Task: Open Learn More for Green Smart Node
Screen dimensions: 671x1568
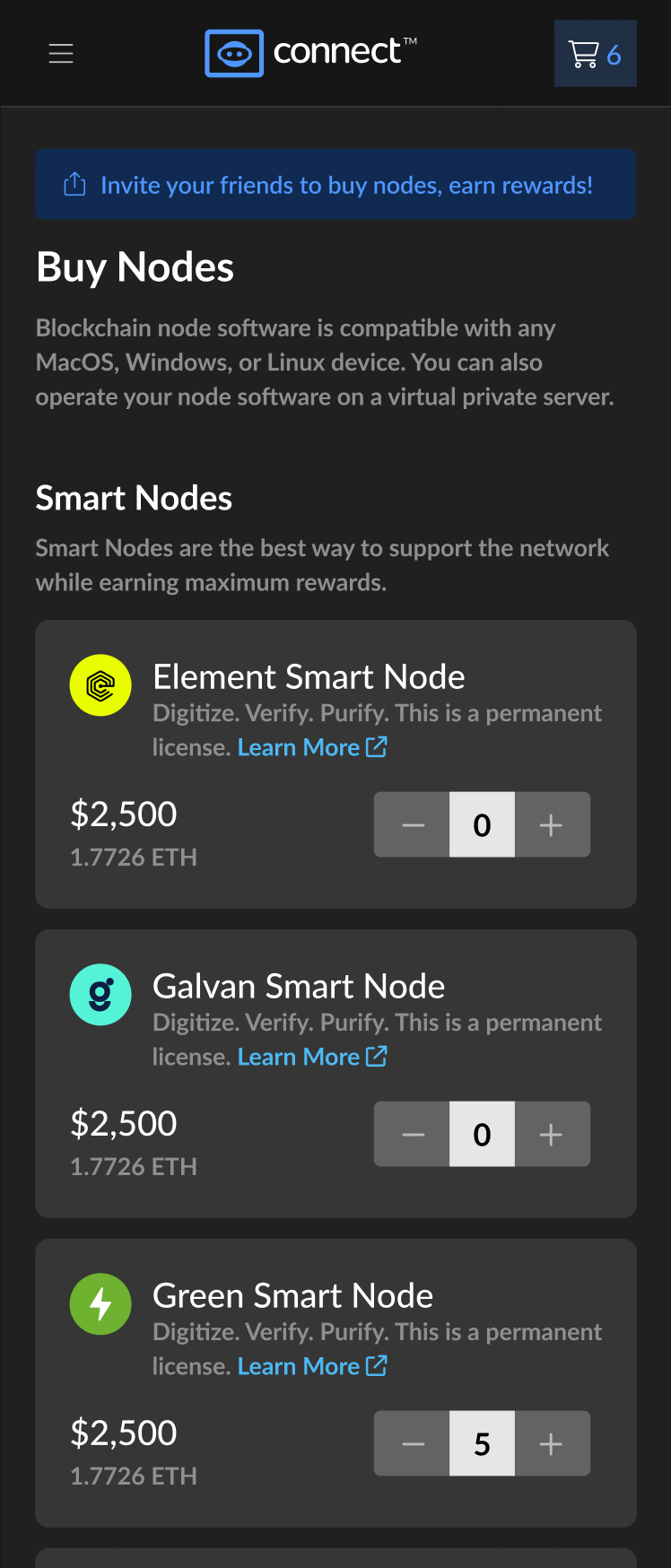Action: 311,1366
